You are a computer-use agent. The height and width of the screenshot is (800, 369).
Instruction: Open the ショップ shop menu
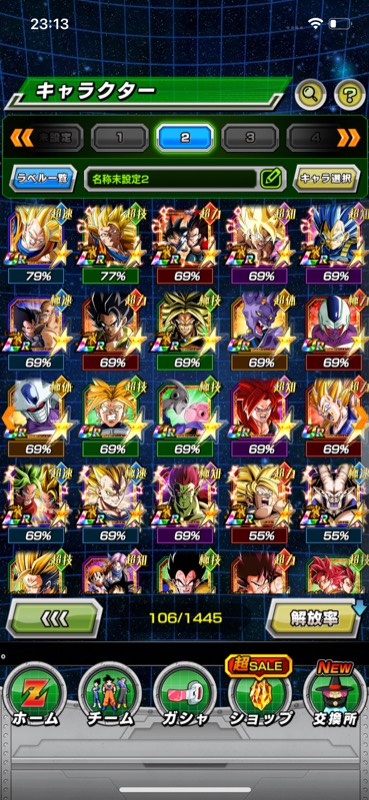(x=259, y=693)
